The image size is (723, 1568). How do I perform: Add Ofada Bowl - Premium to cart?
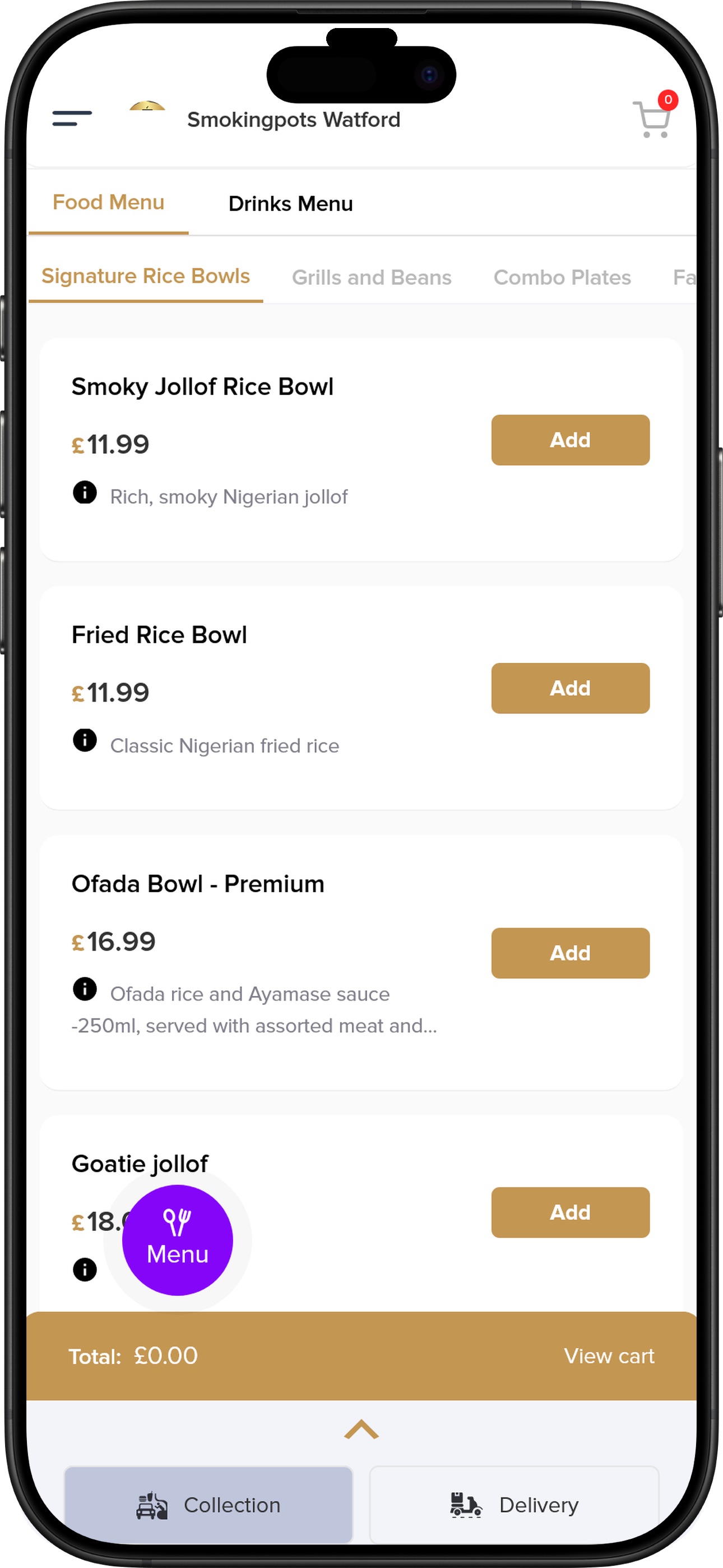(x=570, y=953)
